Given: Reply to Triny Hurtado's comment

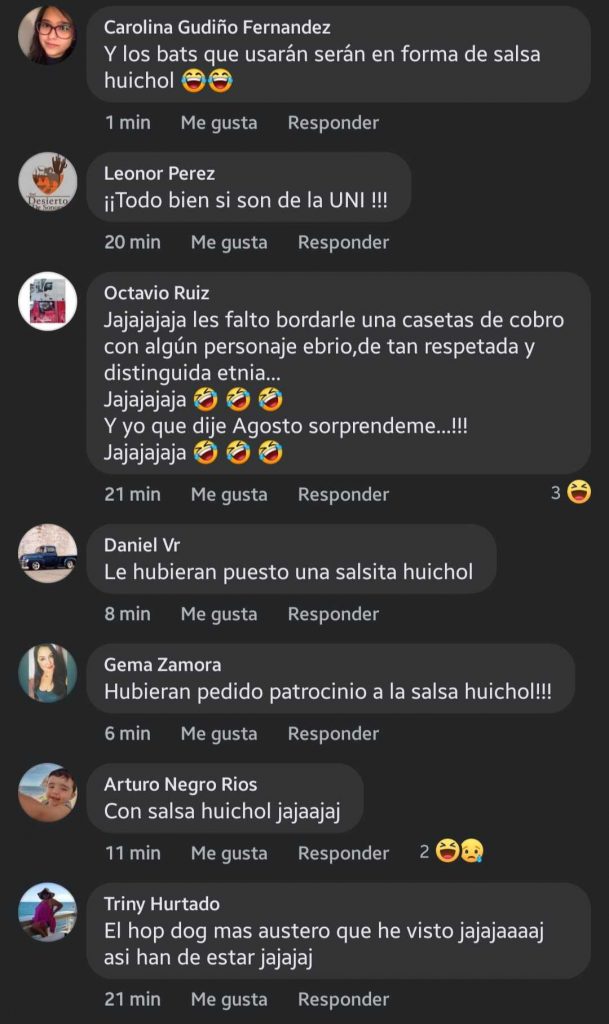Looking at the screenshot, I should click(343, 999).
